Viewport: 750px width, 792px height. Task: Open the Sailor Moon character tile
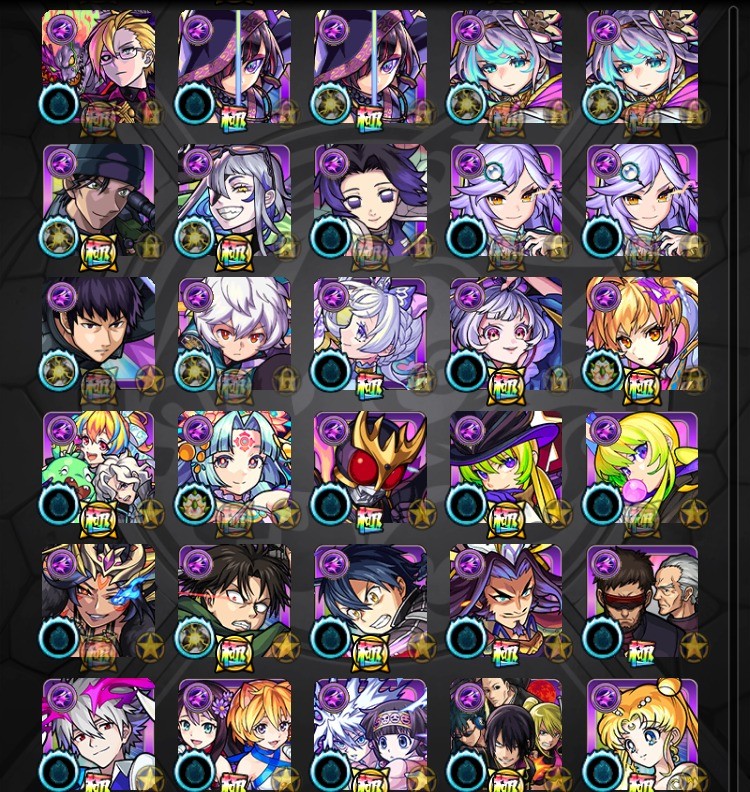642,732
